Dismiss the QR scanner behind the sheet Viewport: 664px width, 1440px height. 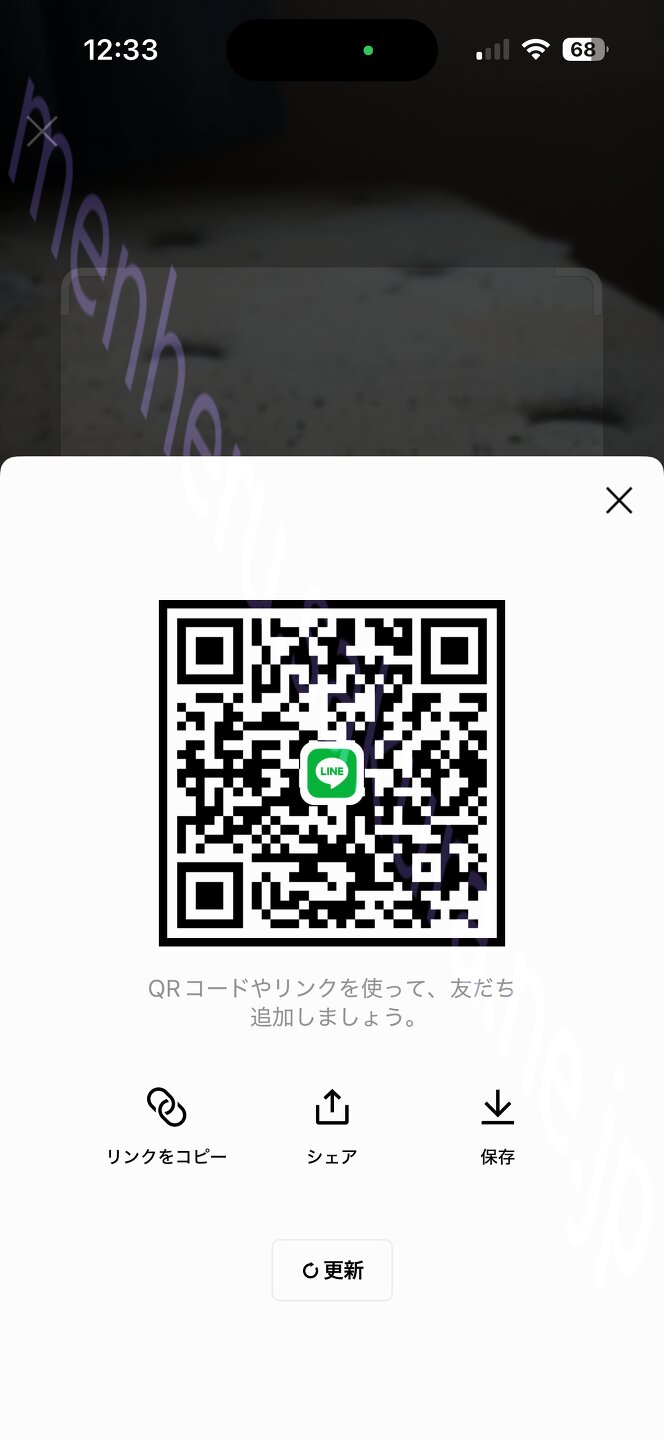coord(42,131)
